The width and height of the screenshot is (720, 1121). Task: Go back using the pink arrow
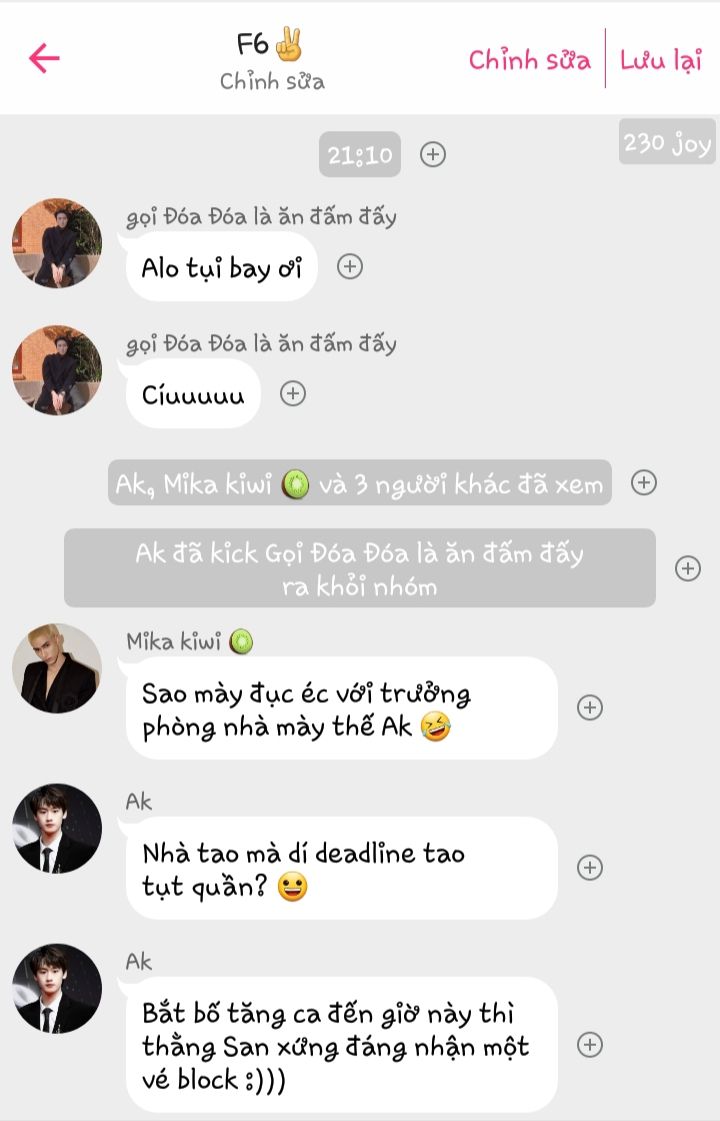point(44,58)
